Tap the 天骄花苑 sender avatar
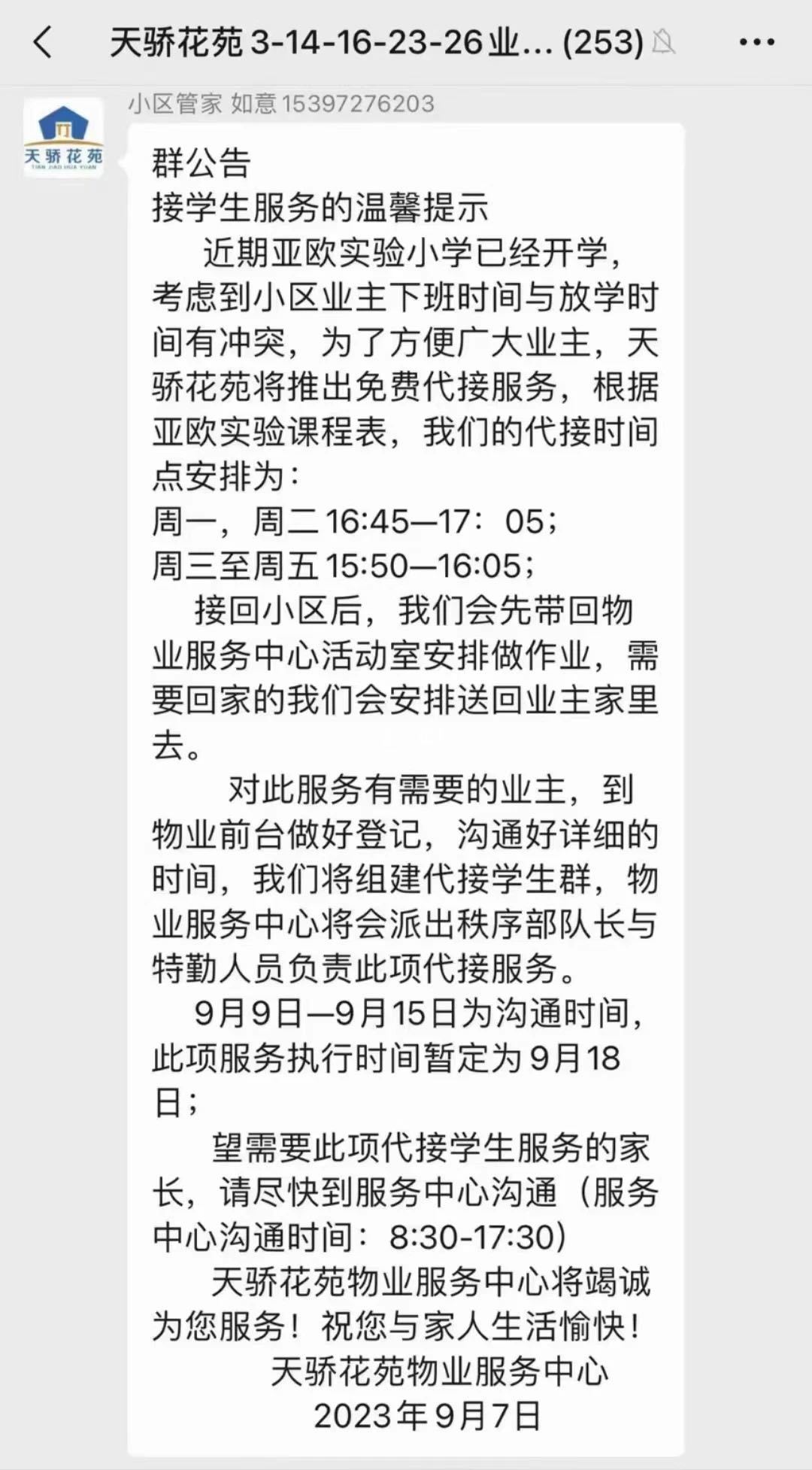 [x=63, y=138]
